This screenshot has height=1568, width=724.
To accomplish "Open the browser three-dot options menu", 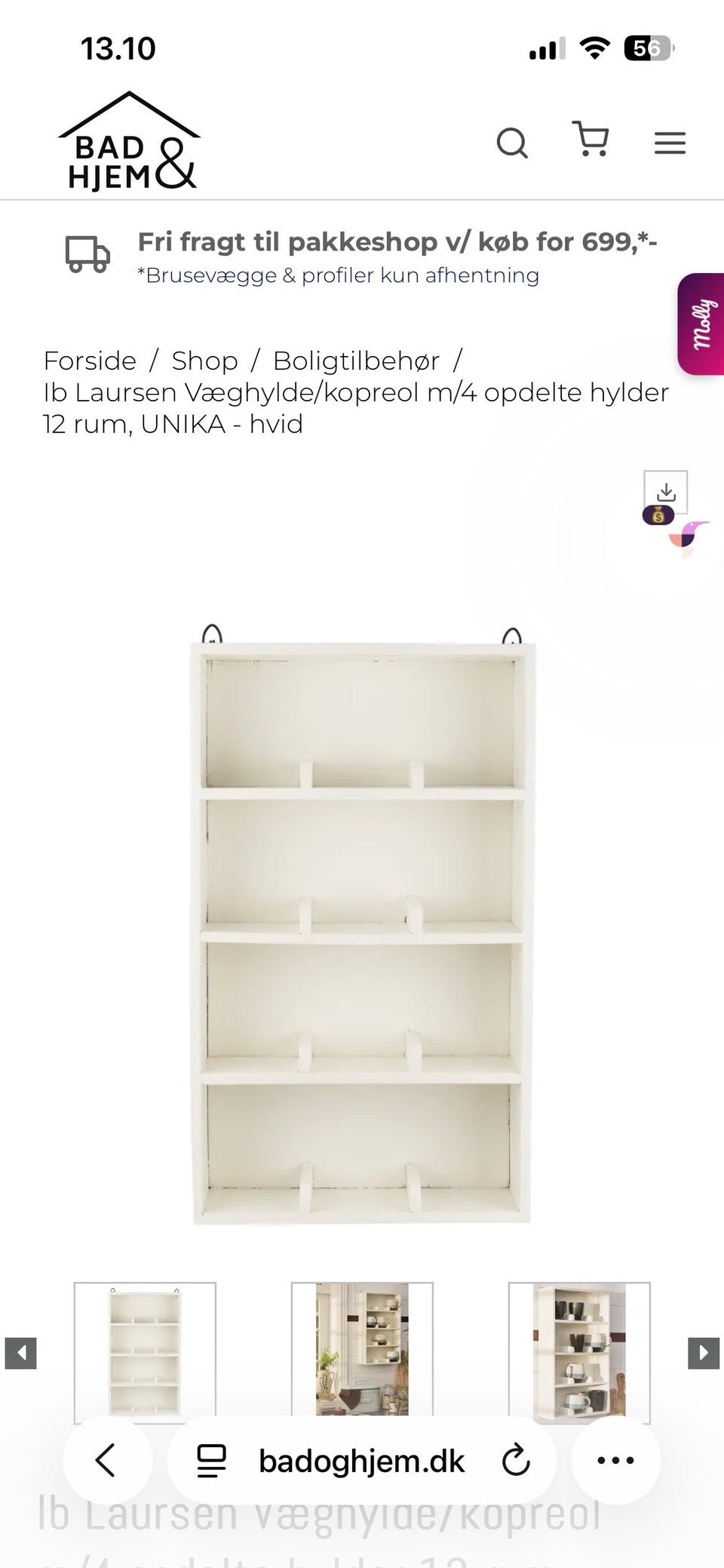I will 615,1460.
